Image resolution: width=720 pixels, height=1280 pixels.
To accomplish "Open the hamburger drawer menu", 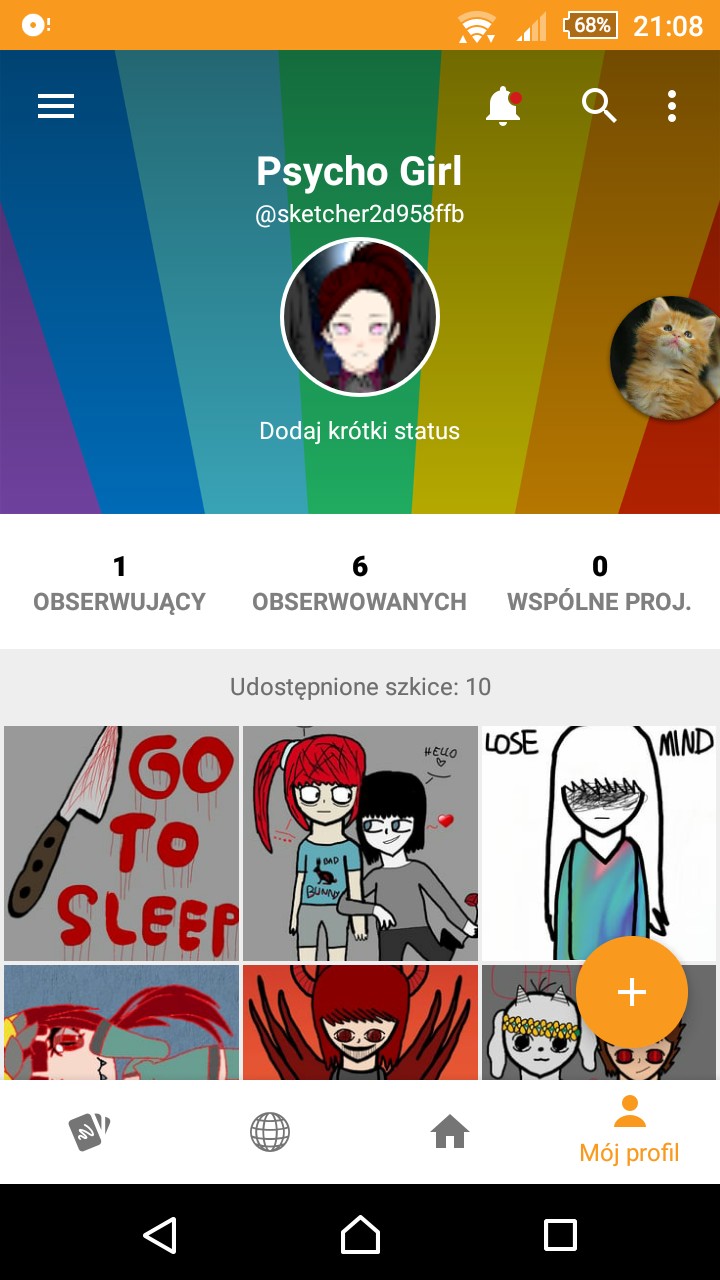I will click(56, 106).
